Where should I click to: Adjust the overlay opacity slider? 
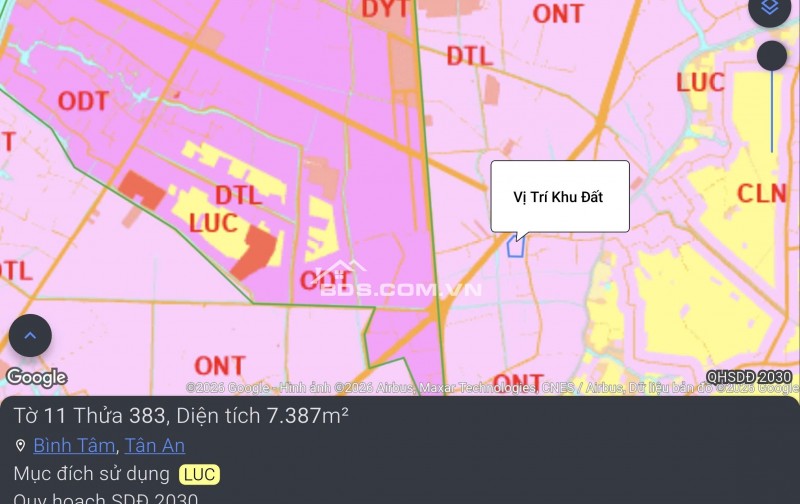771,56
